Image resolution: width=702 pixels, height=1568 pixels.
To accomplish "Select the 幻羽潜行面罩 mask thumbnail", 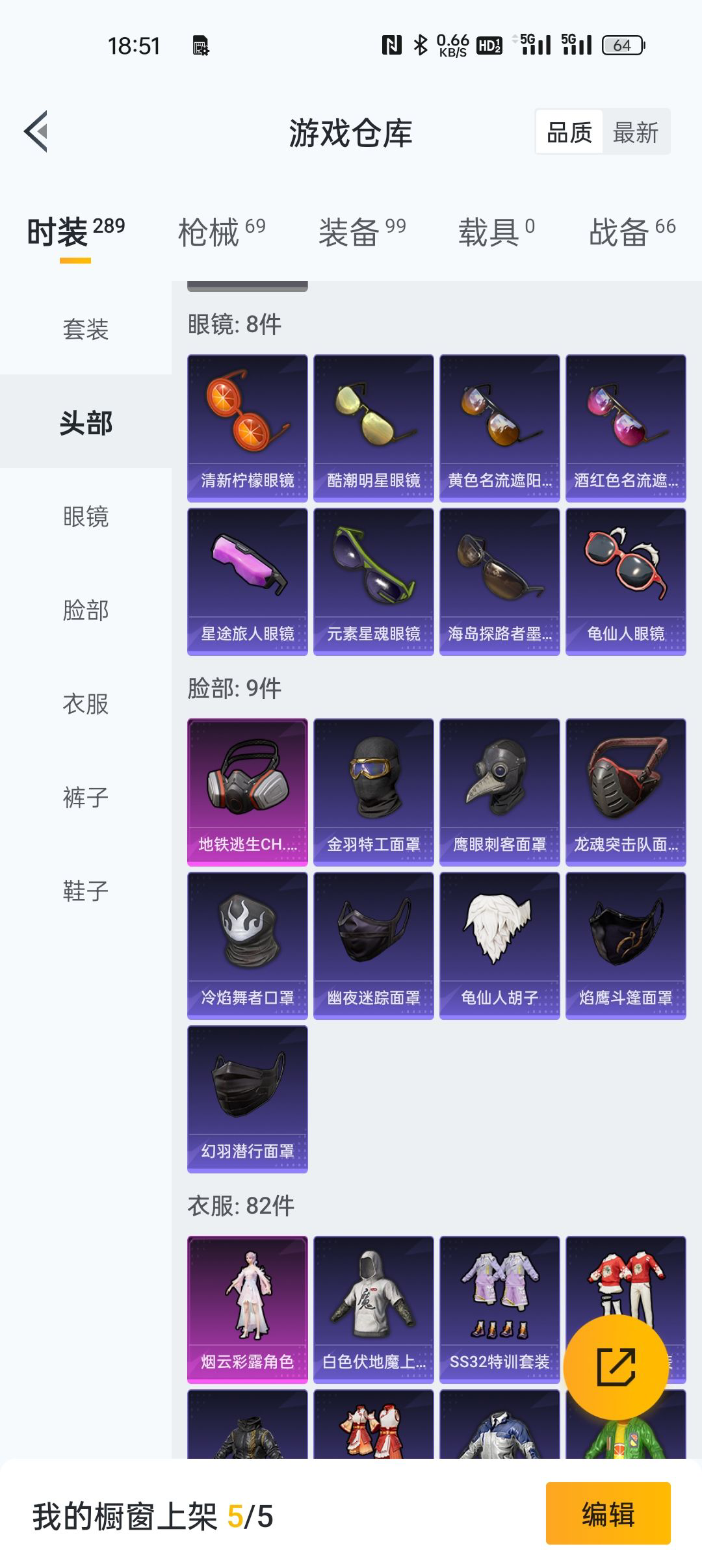I will coord(248,1099).
